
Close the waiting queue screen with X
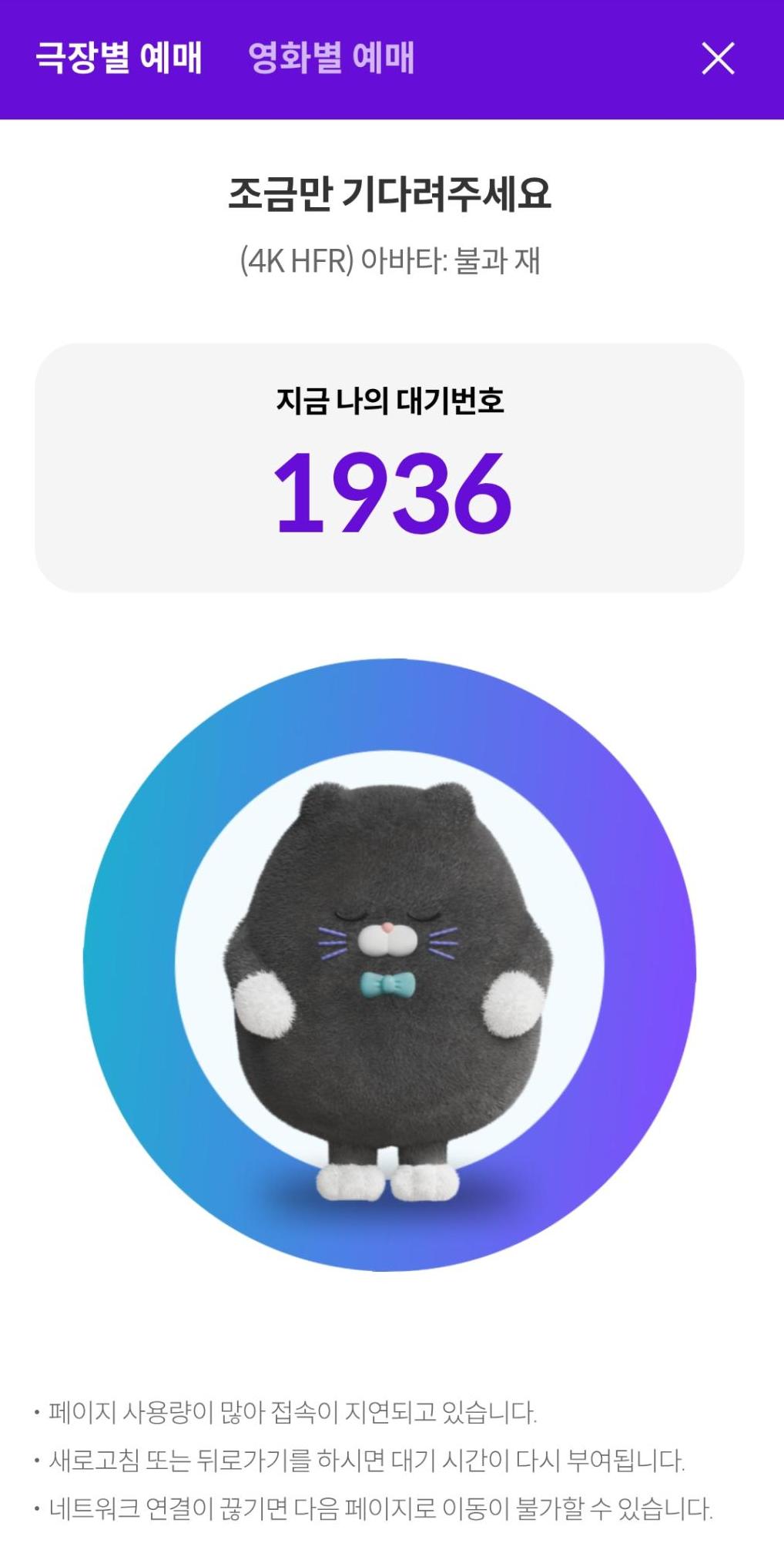click(x=718, y=57)
